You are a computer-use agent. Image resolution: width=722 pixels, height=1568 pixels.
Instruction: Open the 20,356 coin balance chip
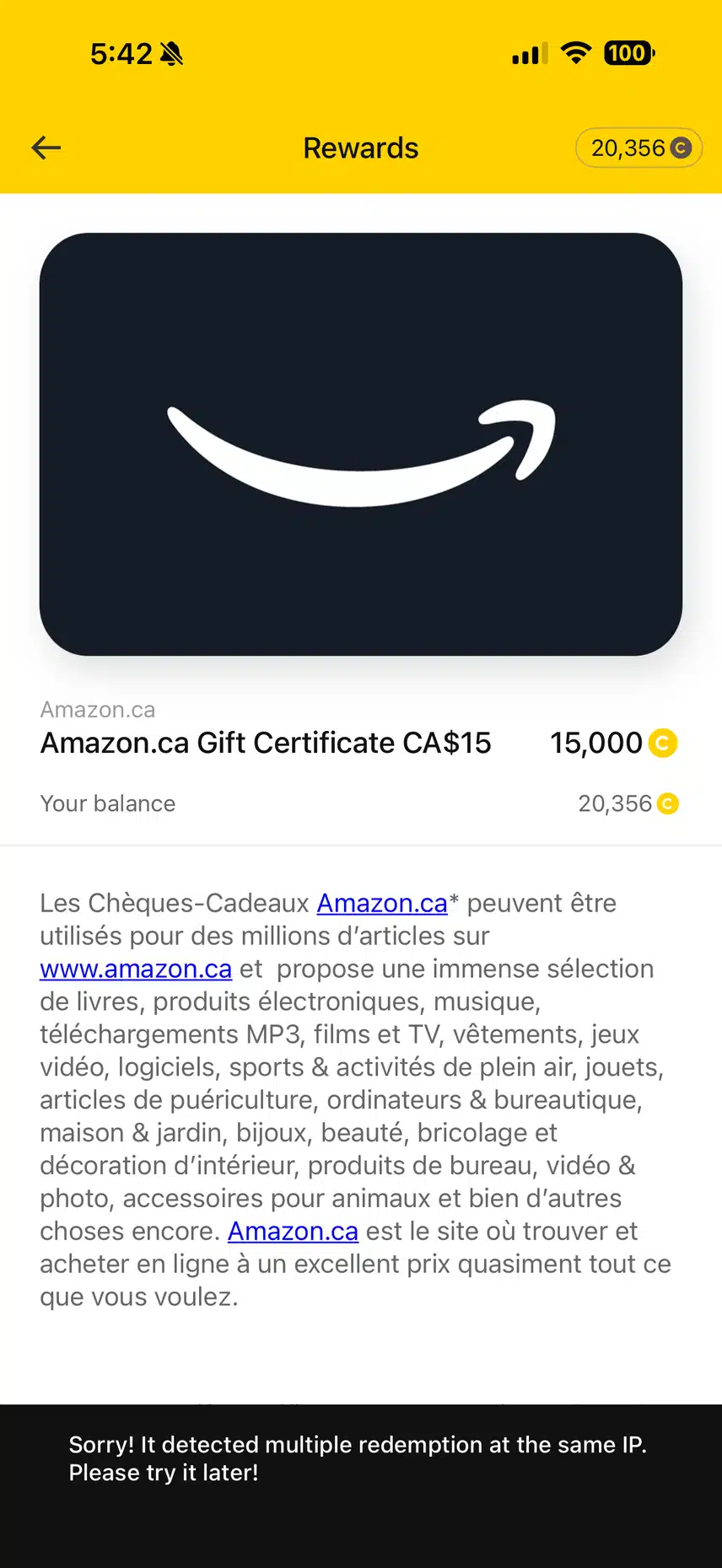point(638,148)
